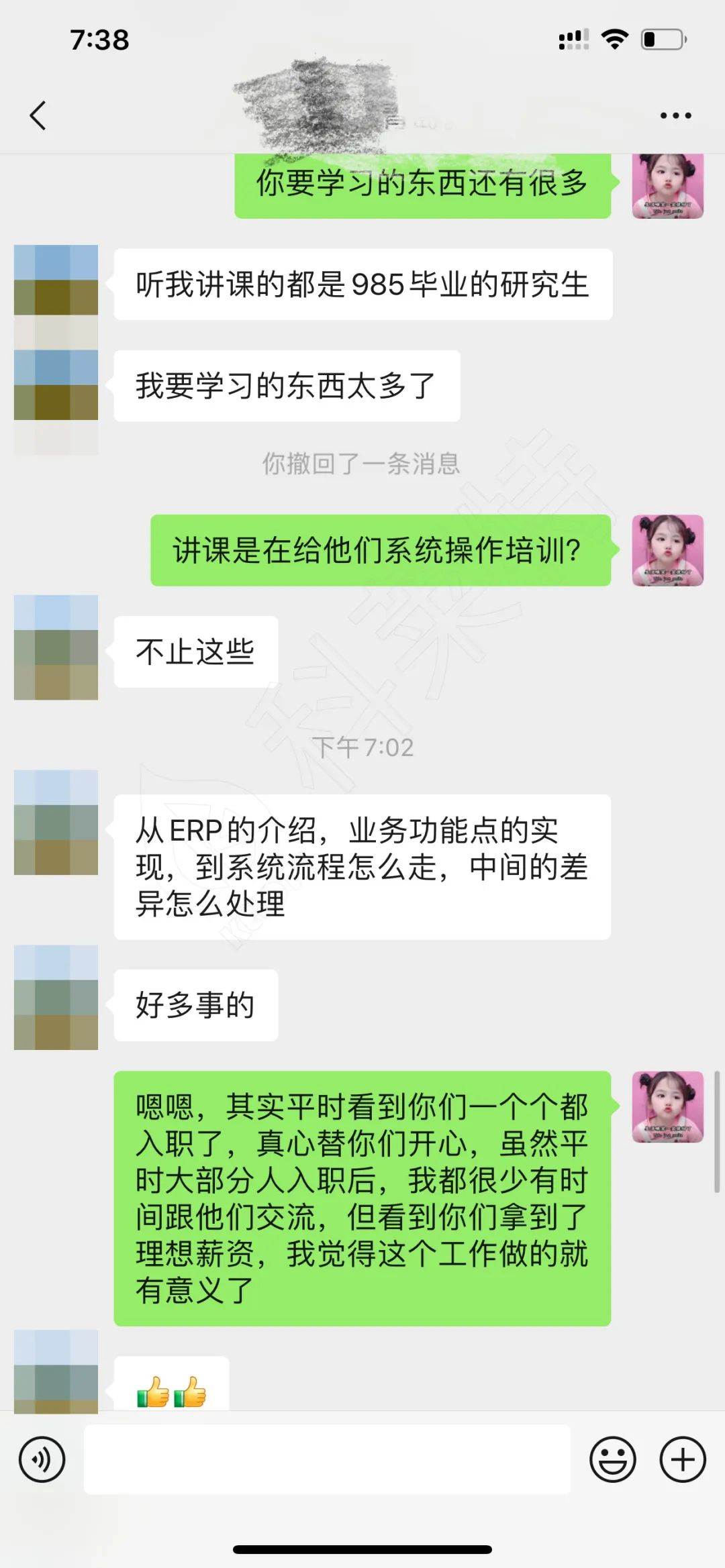Tap contact avatar beside 好多事的
725x1568 pixels.
click(56, 998)
